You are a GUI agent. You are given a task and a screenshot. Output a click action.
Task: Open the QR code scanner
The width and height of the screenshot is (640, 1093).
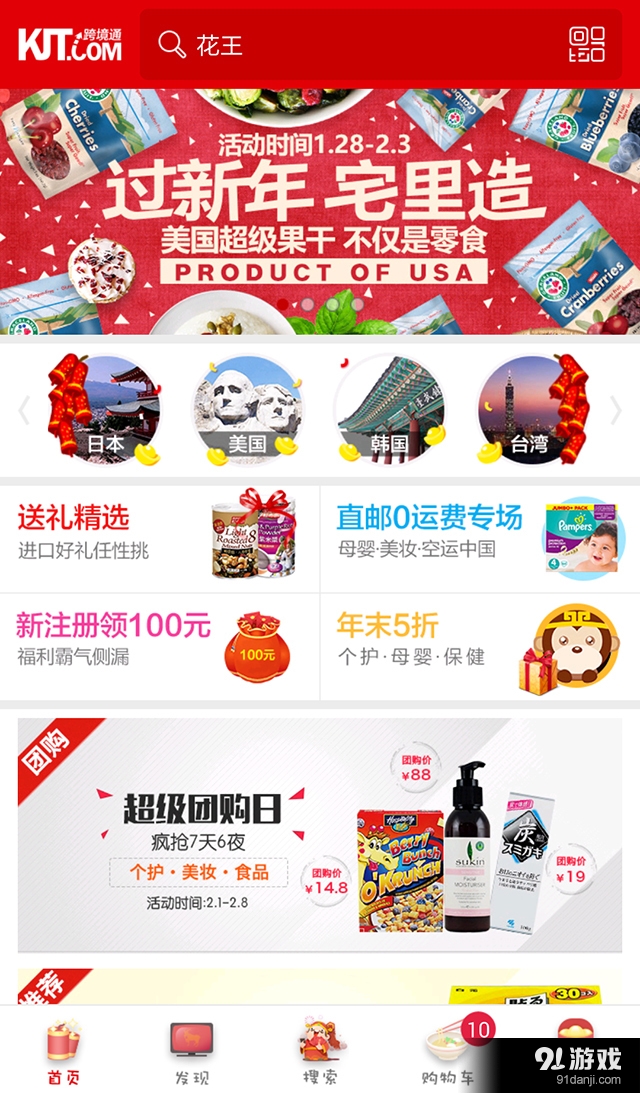click(x=587, y=45)
